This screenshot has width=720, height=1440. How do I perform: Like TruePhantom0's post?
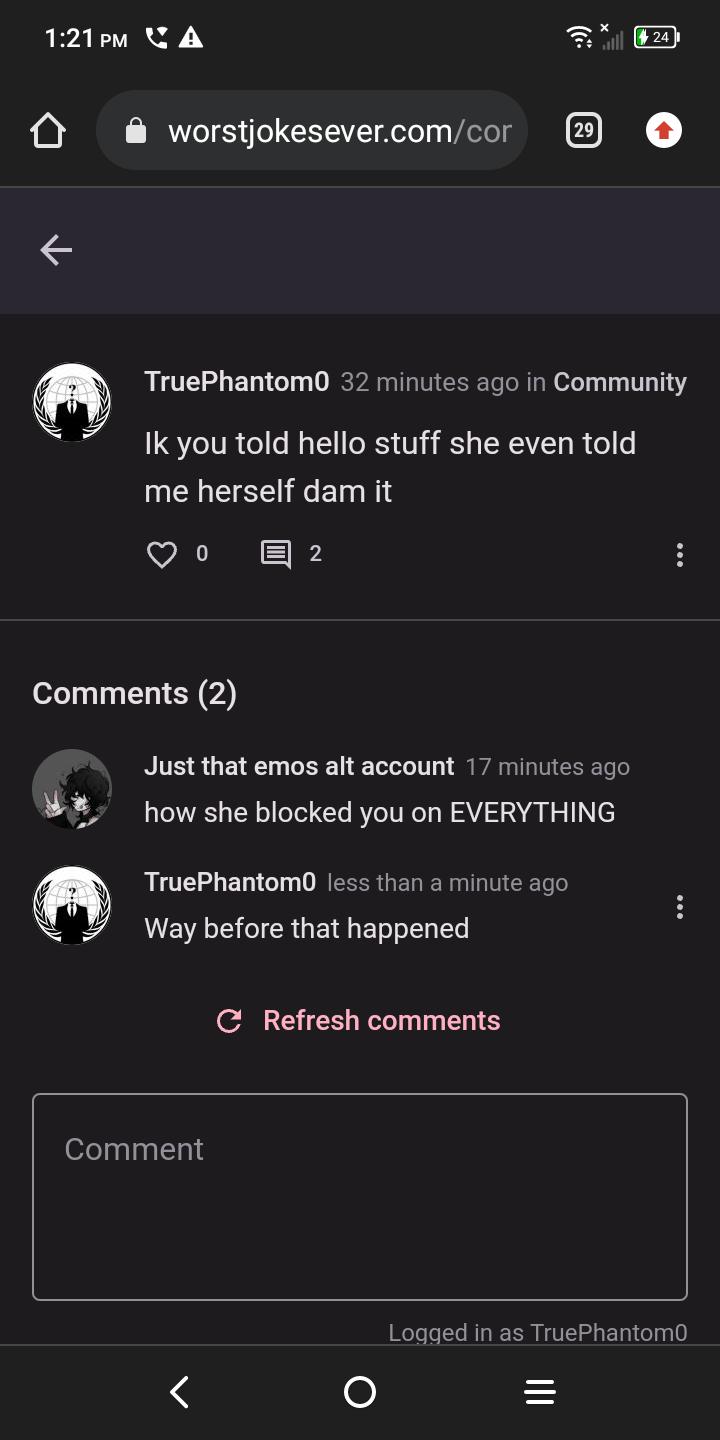pos(162,554)
